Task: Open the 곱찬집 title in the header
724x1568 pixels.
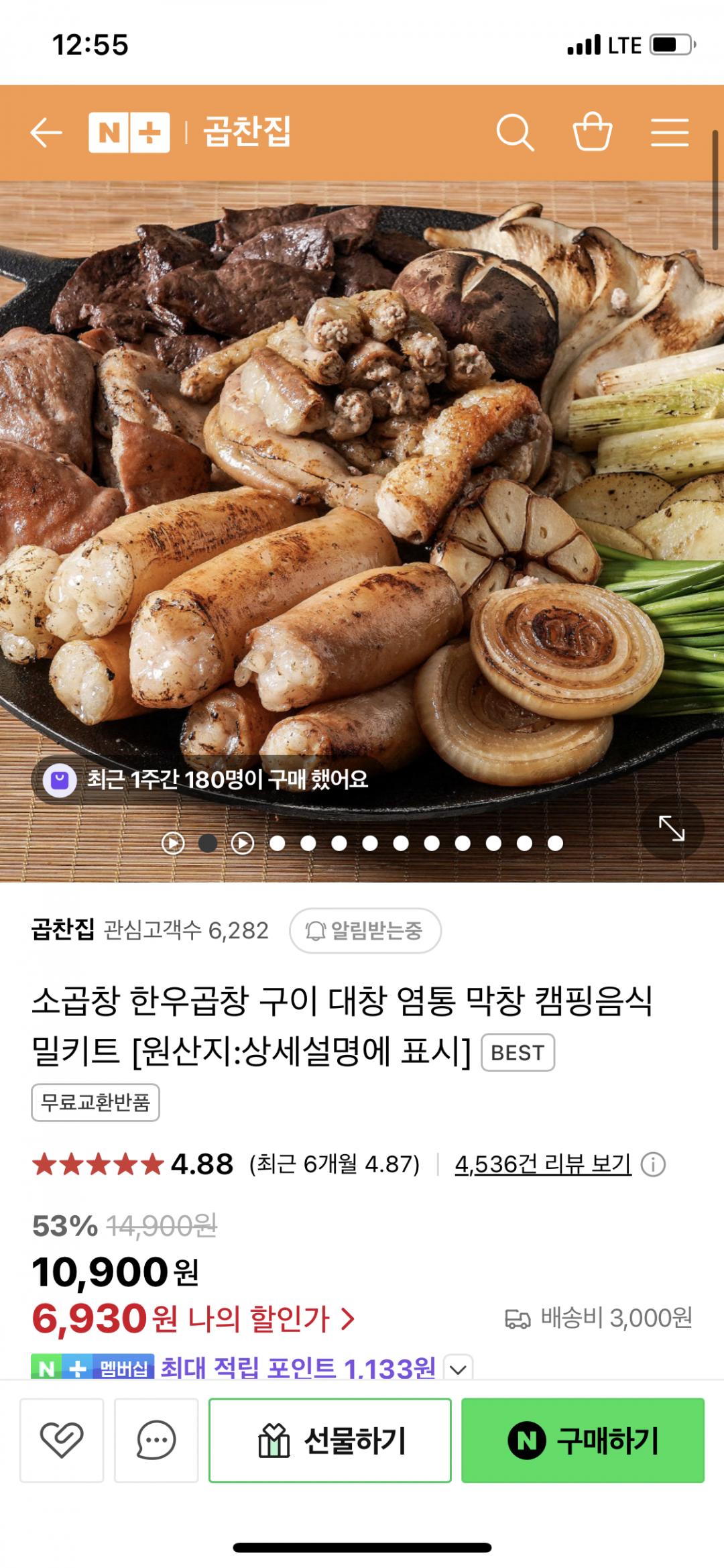Action: click(x=247, y=132)
